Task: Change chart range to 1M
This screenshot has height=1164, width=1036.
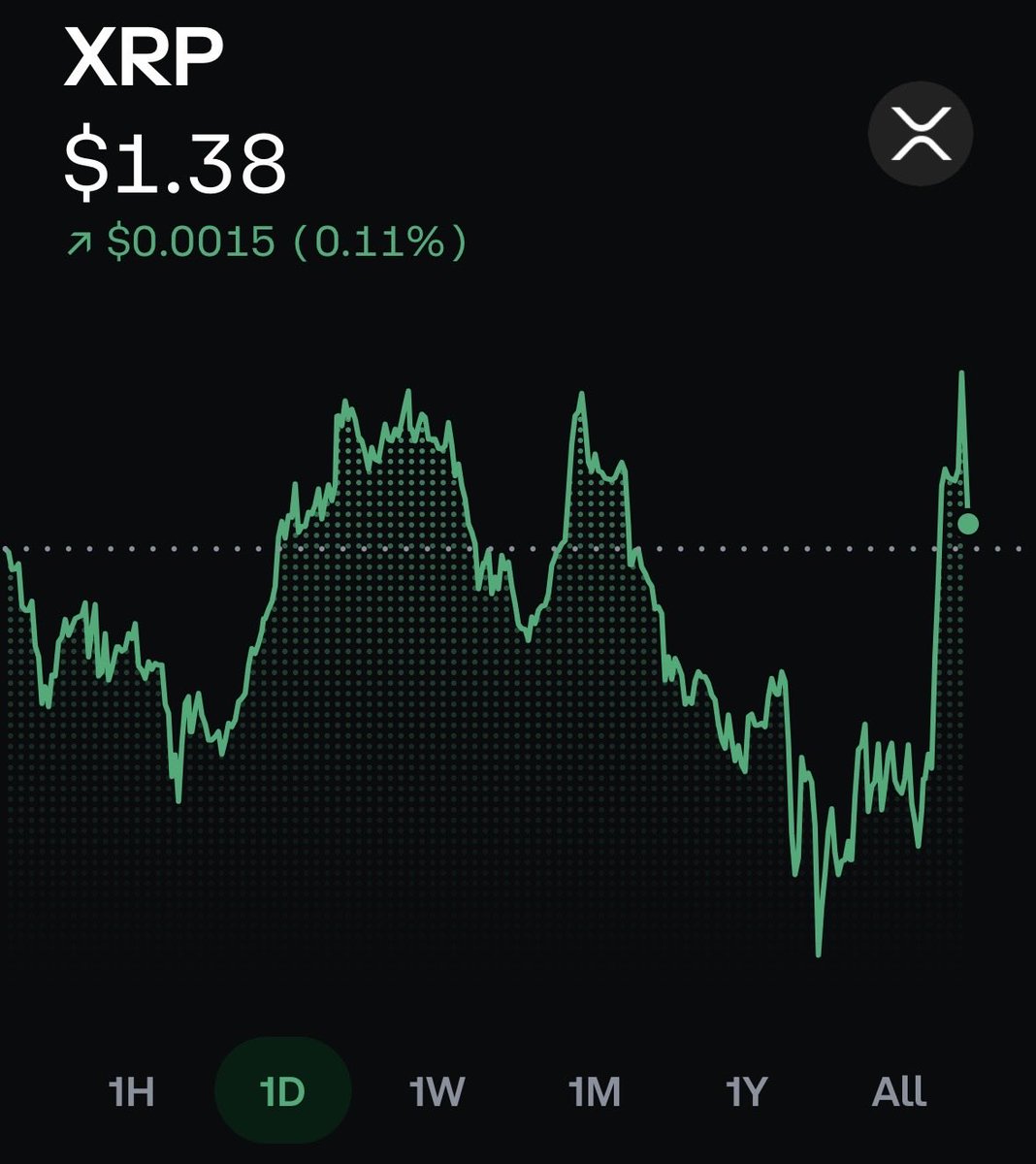Action: [x=594, y=1092]
